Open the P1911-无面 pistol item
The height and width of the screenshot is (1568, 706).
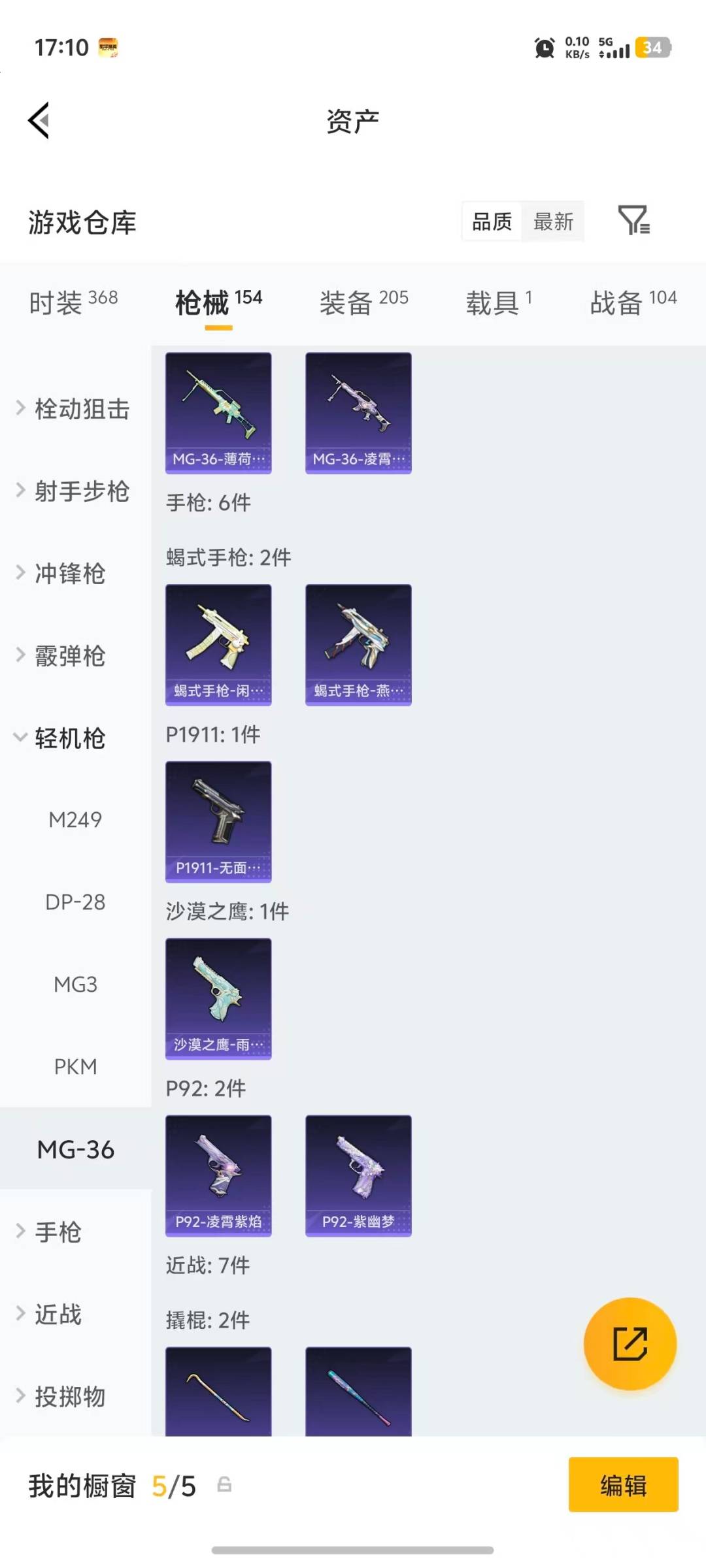(218, 822)
